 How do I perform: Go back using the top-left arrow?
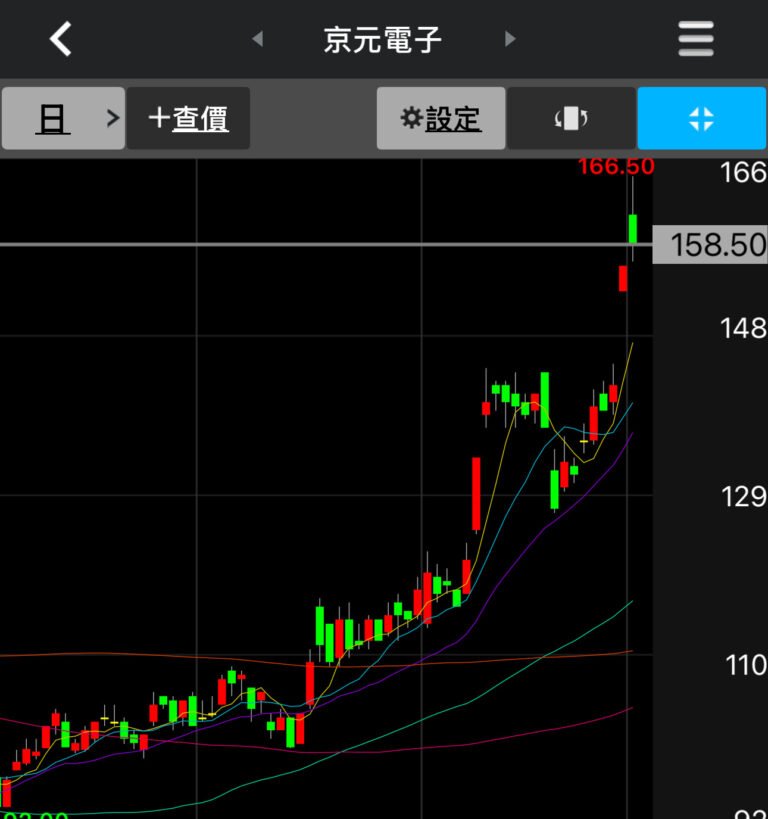click(61, 40)
